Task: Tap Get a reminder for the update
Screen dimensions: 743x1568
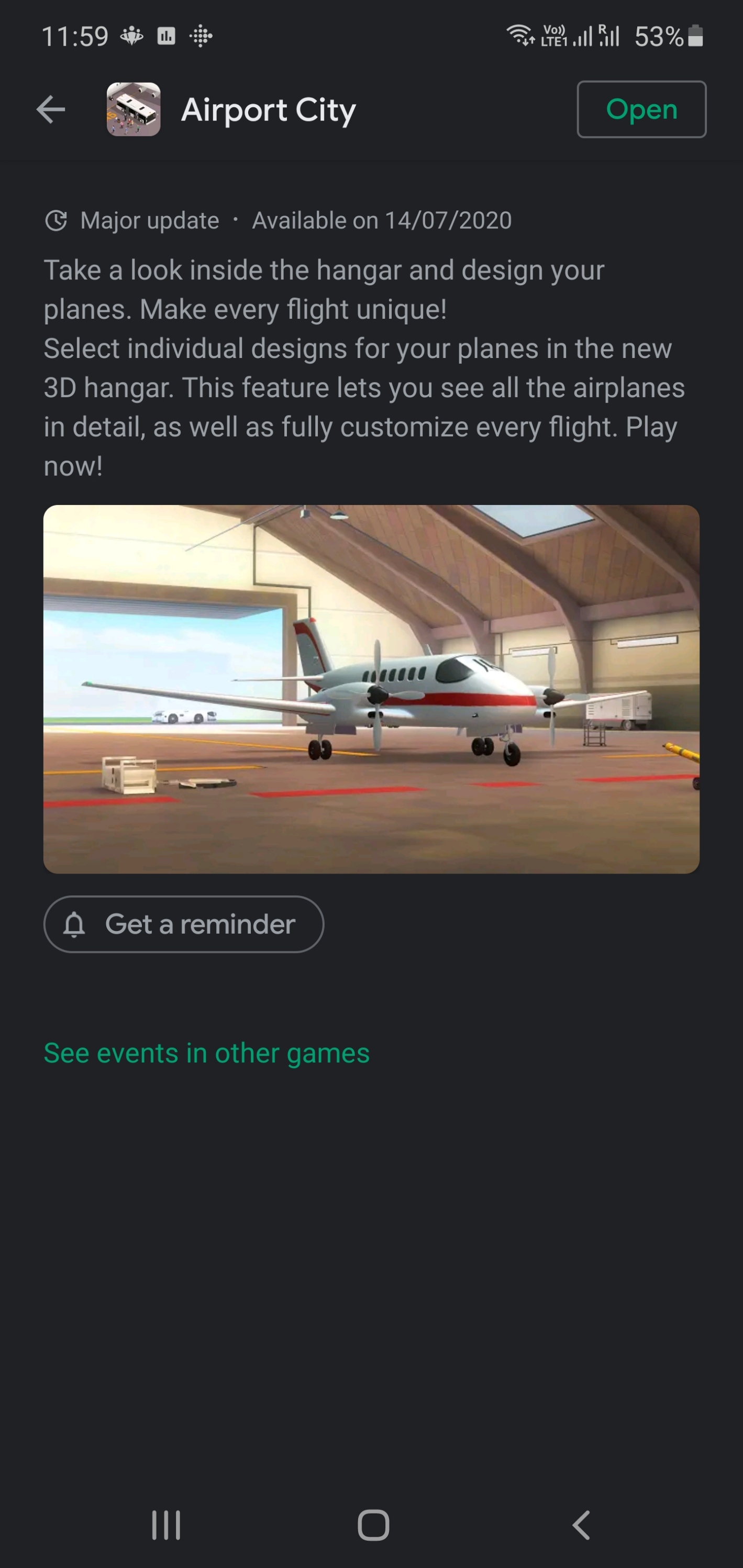Action: click(183, 924)
